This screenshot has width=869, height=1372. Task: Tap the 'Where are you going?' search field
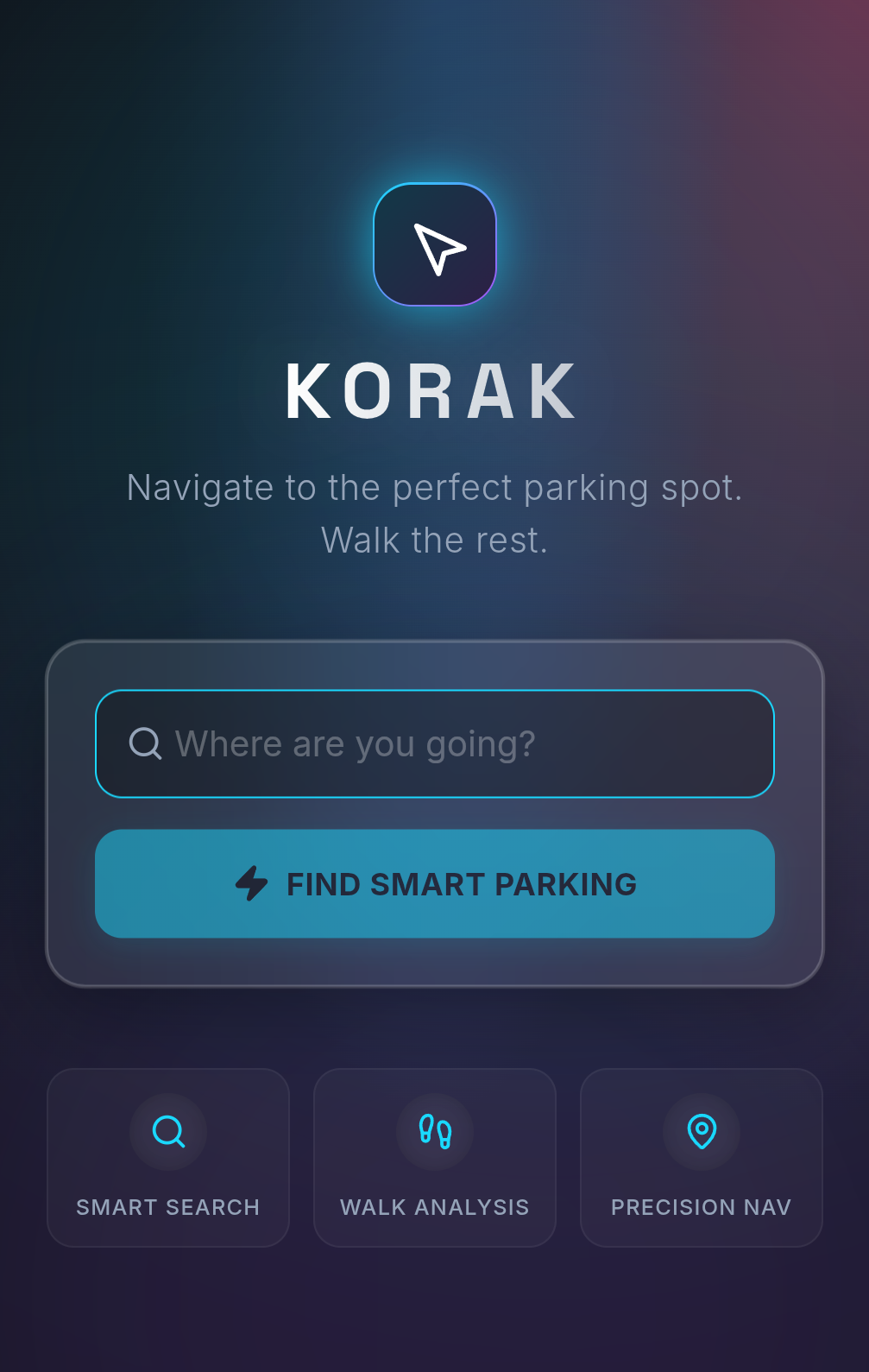point(434,743)
